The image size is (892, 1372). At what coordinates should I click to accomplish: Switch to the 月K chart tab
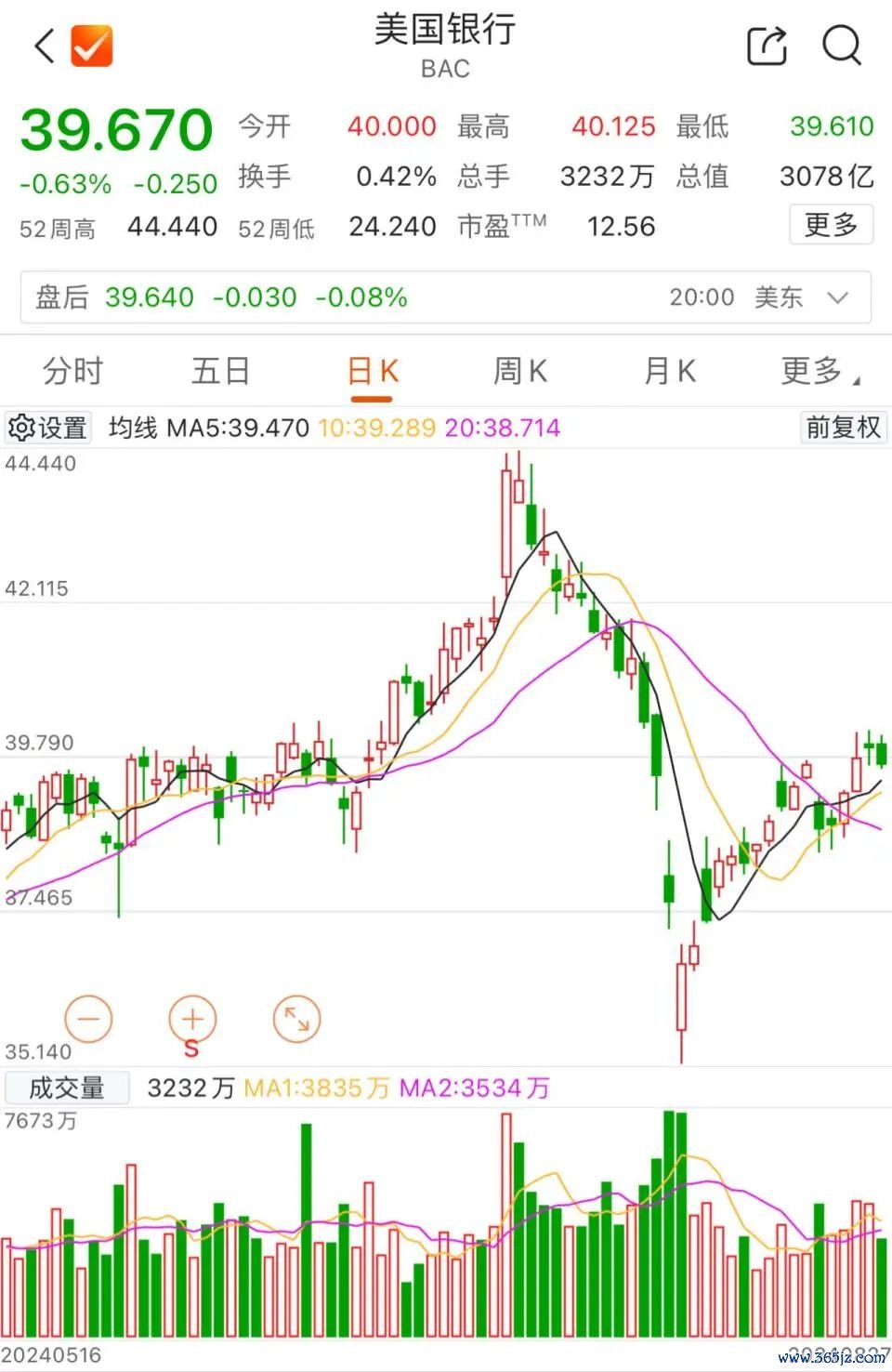(x=670, y=371)
